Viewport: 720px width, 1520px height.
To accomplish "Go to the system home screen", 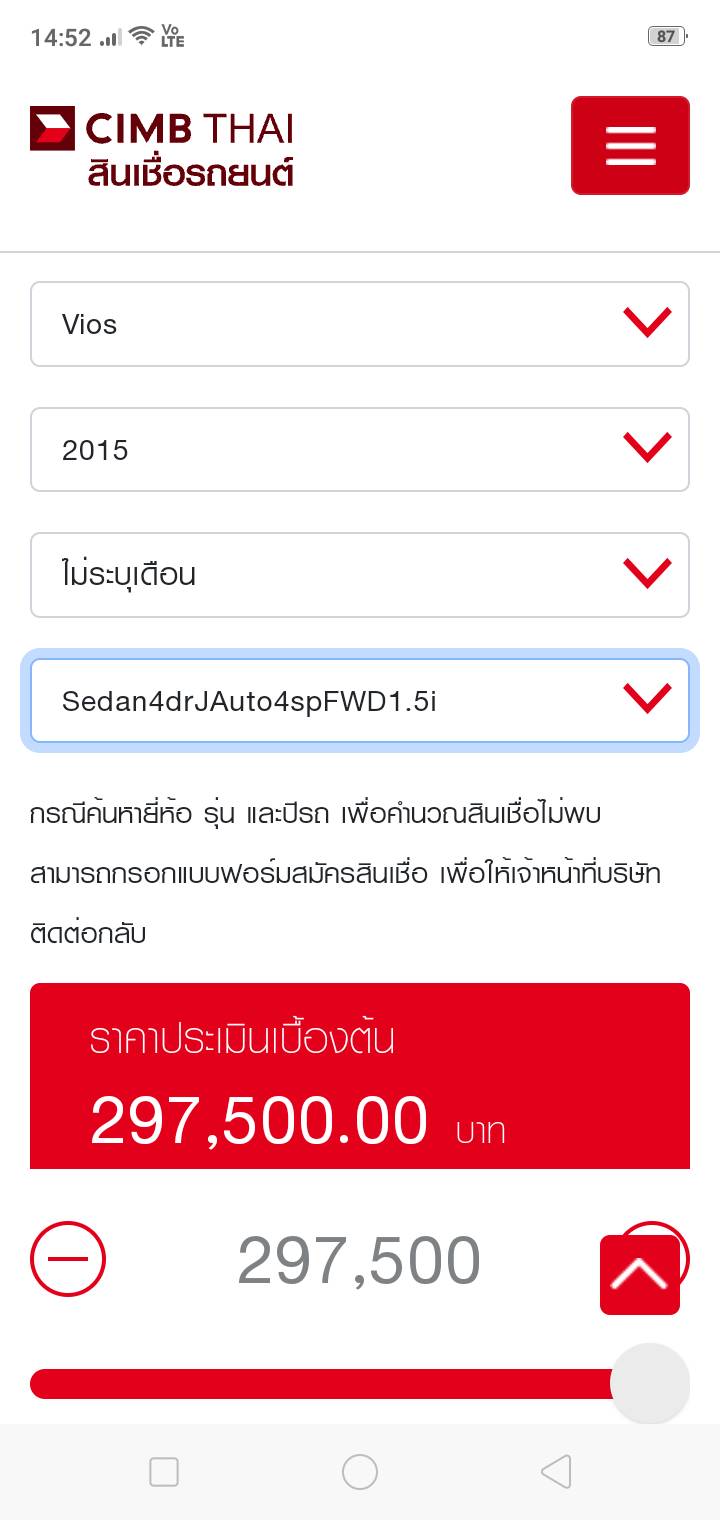I will tap(360, 1472).
